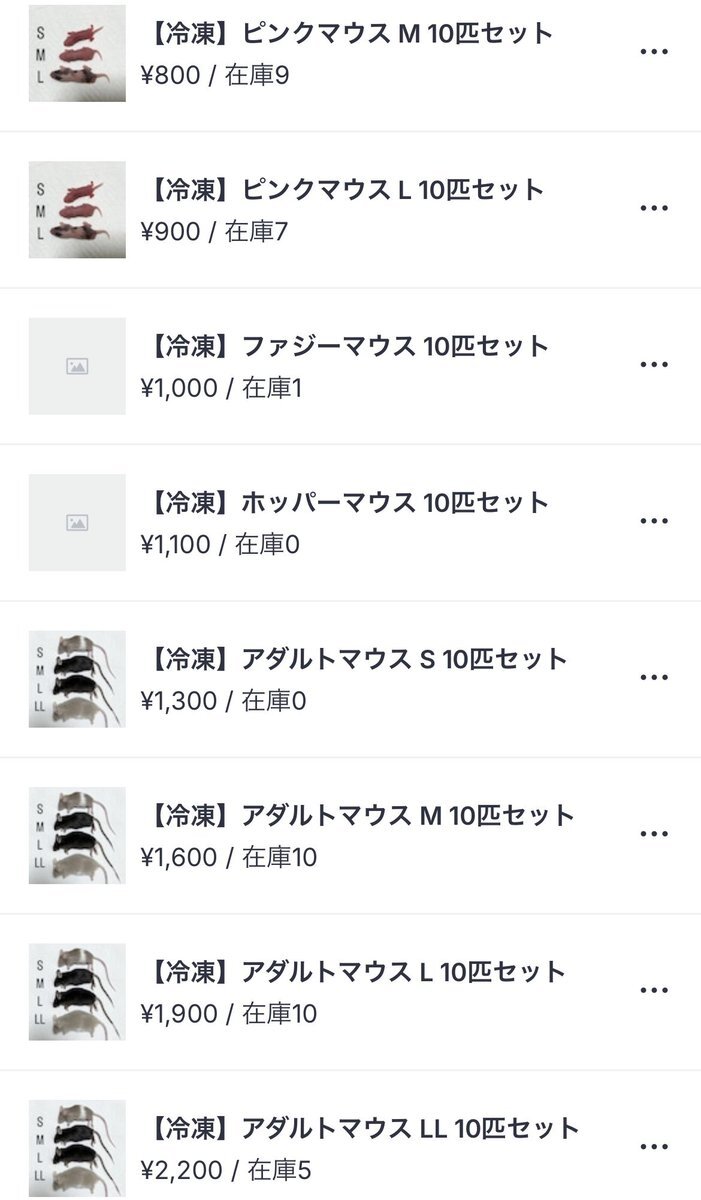This screenshot has height=1200, width=701.
Task: Open more options for ピンクマウス M 10匹セット
Action: [x=653, y=52]
